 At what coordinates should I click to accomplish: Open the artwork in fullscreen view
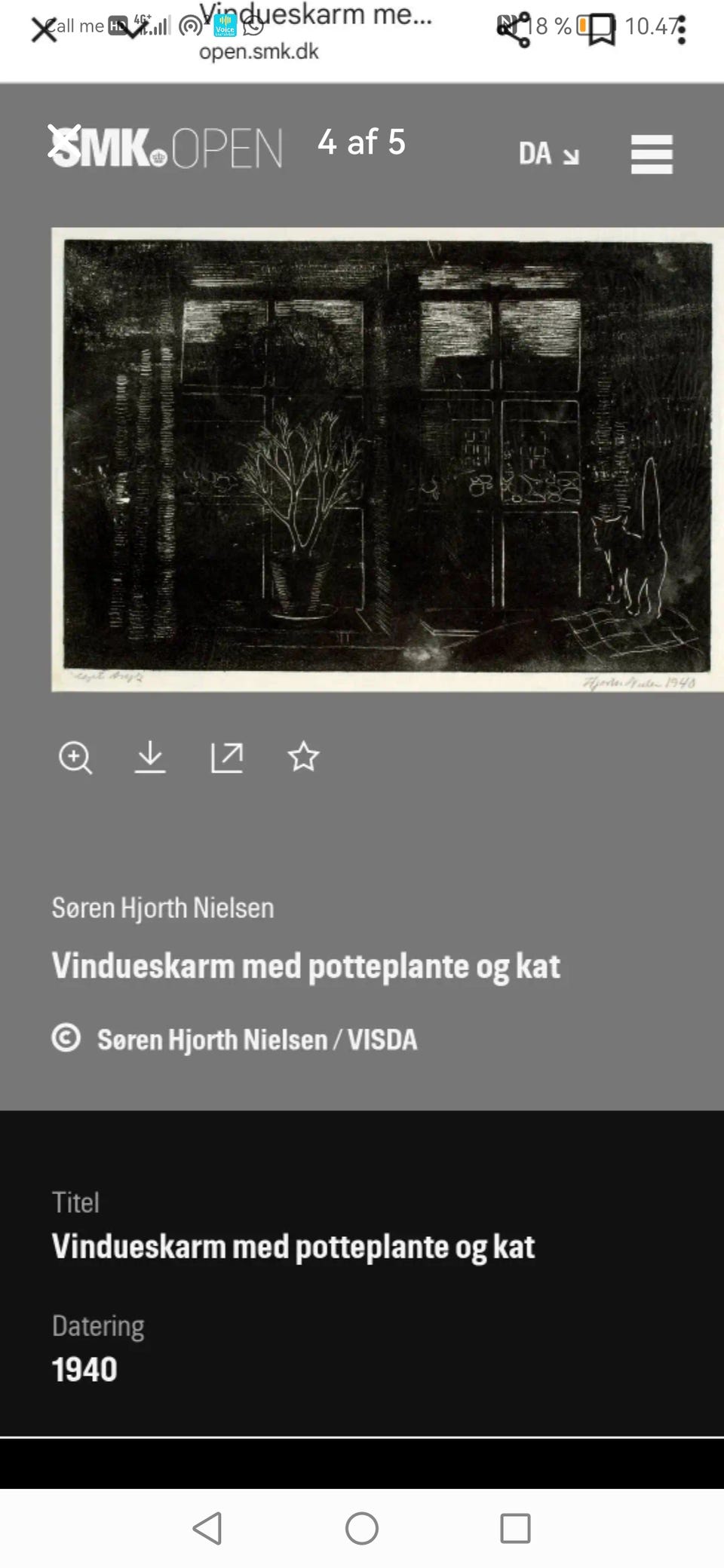(x=226, y=757)
